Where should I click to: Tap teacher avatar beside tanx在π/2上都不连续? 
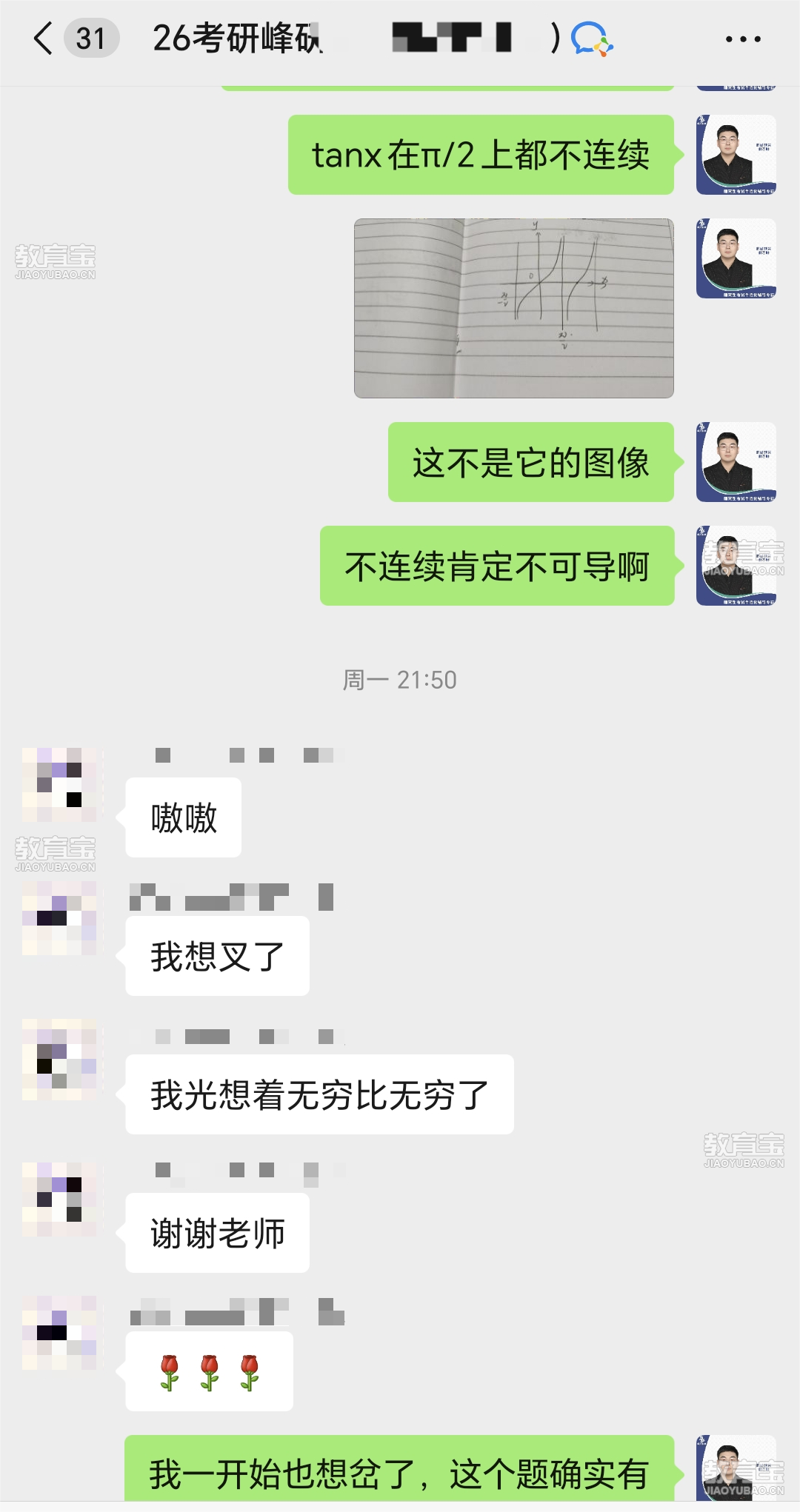[x=736, y=155]
